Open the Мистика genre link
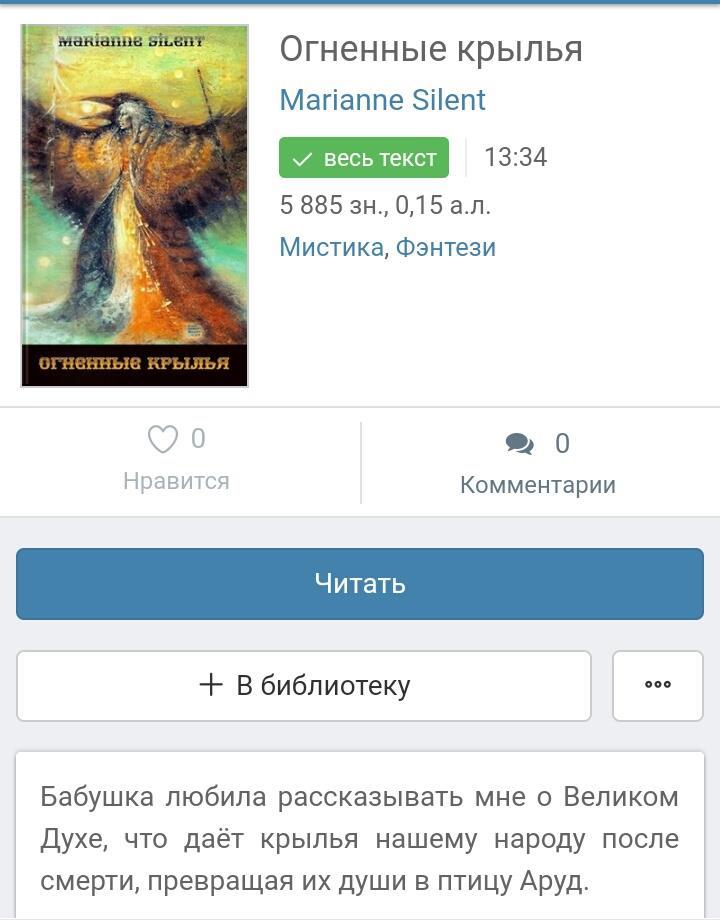720x922 pixels. click(330, 247)
